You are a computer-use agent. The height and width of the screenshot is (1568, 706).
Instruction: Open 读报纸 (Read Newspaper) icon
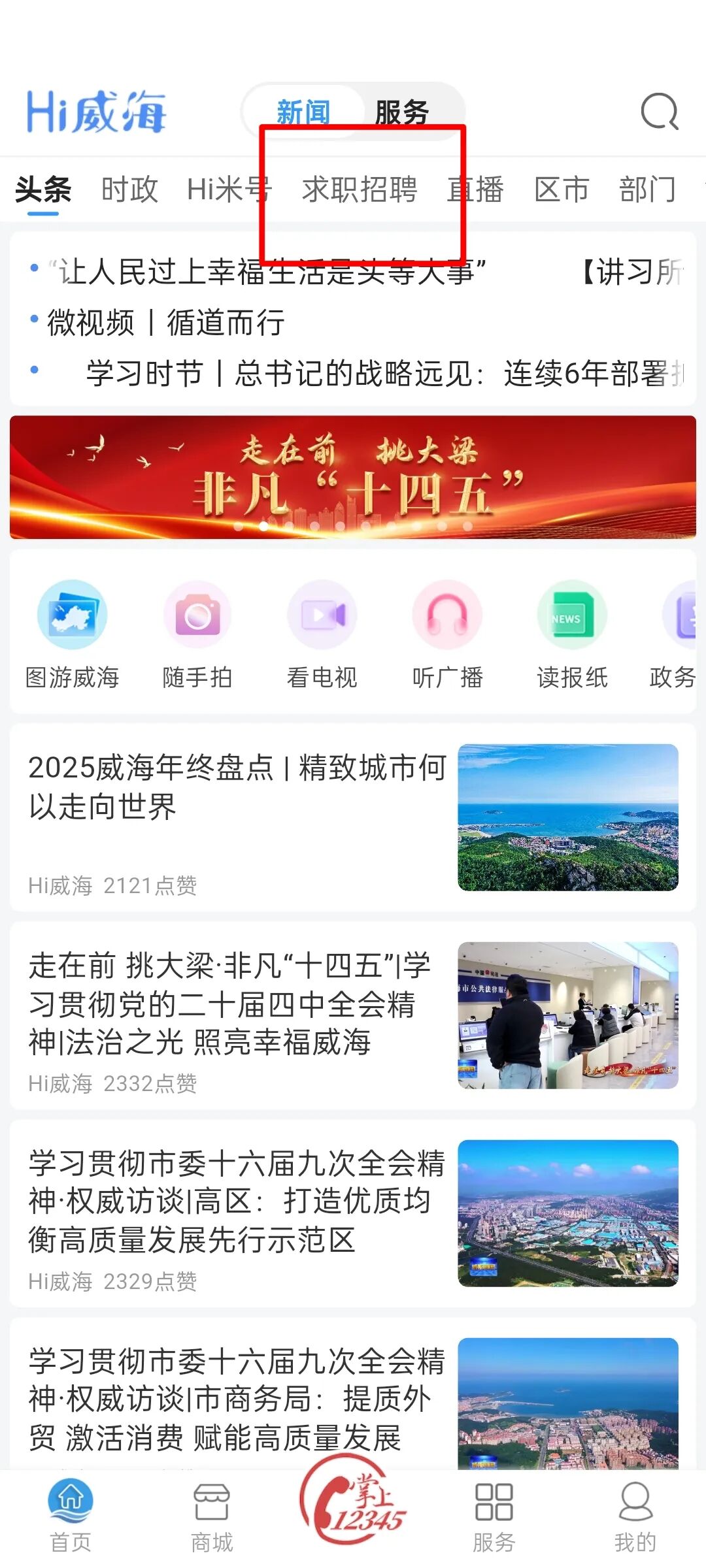pyautogui.click(x=571, y=614)
